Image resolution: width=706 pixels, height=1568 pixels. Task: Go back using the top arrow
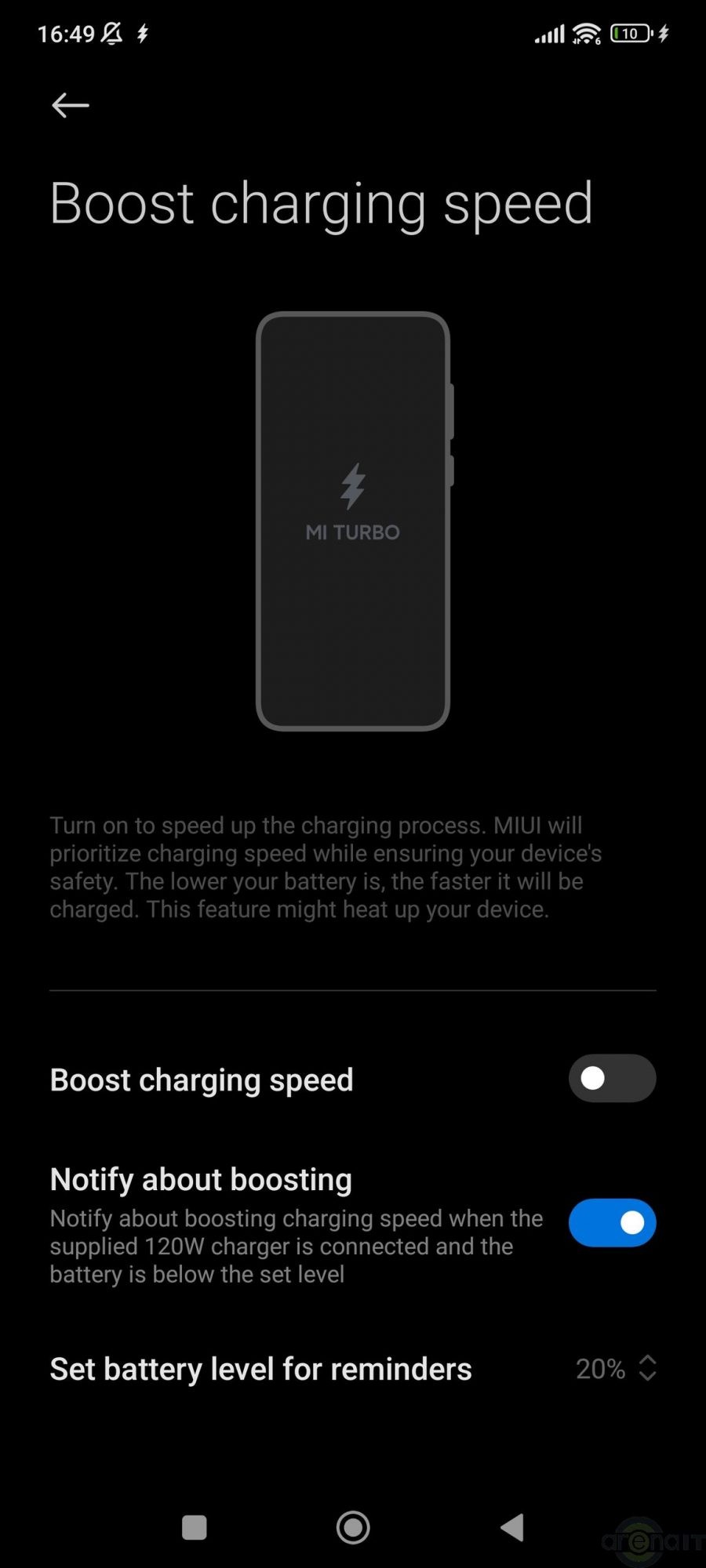(x=70, y=105)
